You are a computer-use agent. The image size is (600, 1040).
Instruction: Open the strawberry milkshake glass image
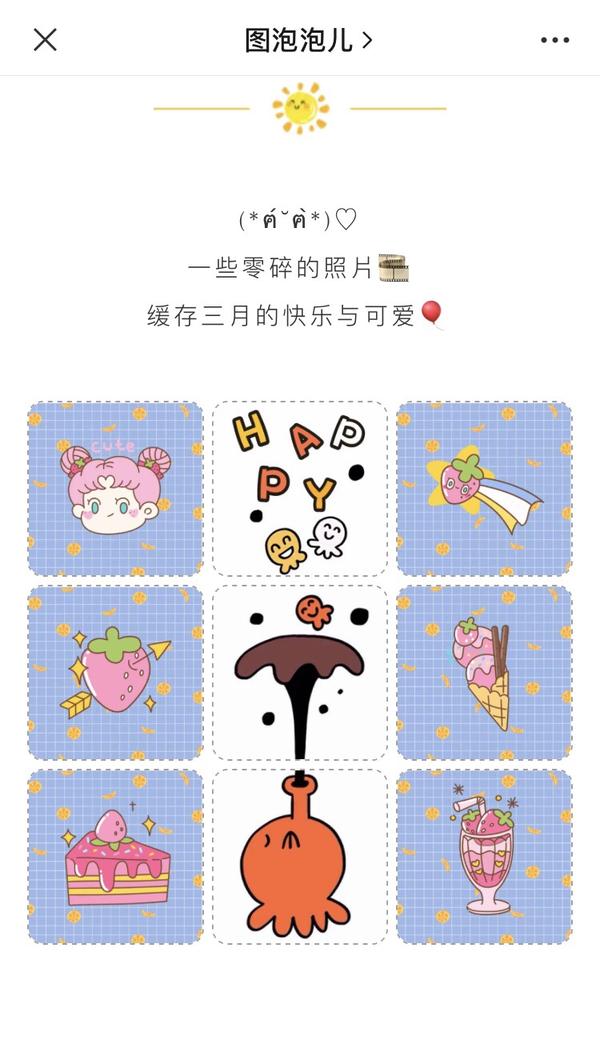click(x=484, y=857)
